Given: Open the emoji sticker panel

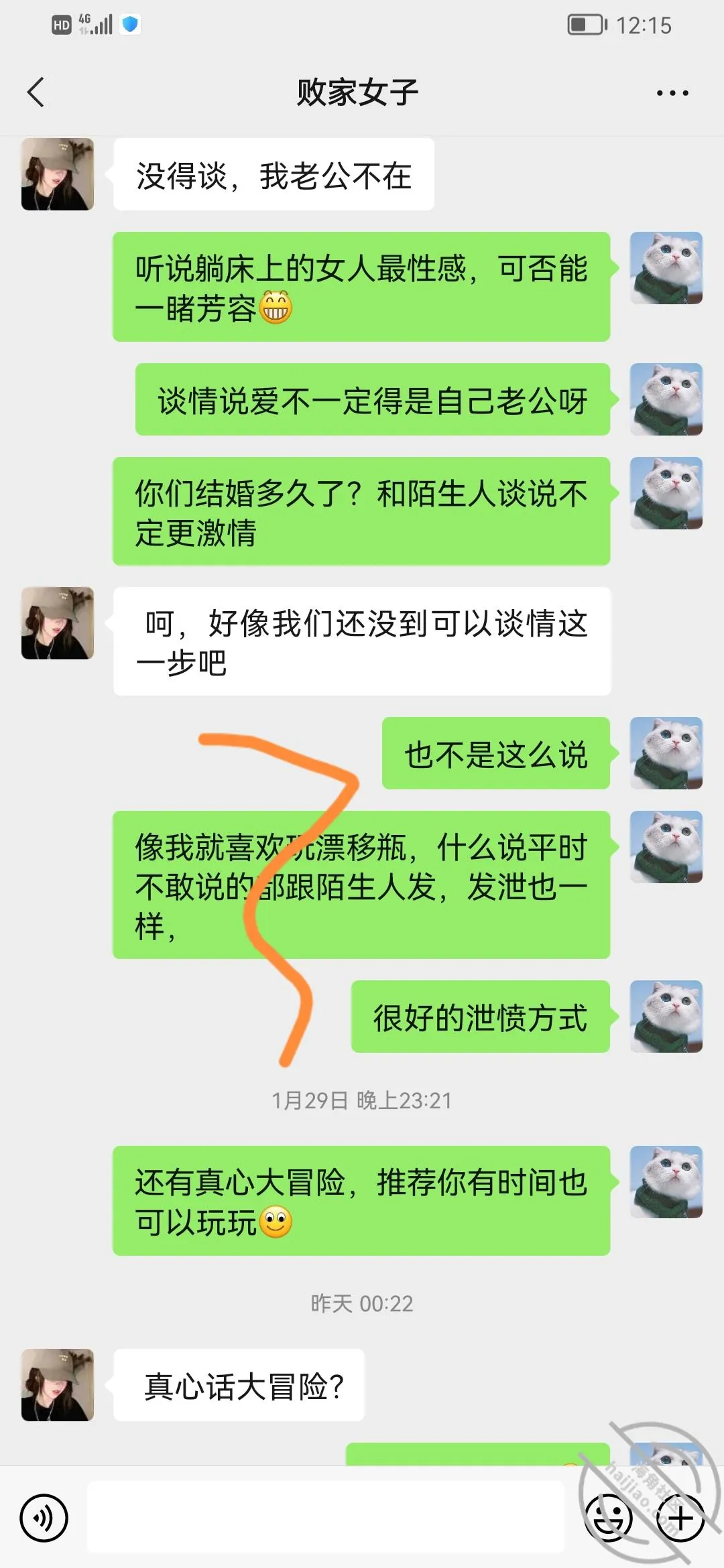Looking at the screenshot, I should 609,1518.
